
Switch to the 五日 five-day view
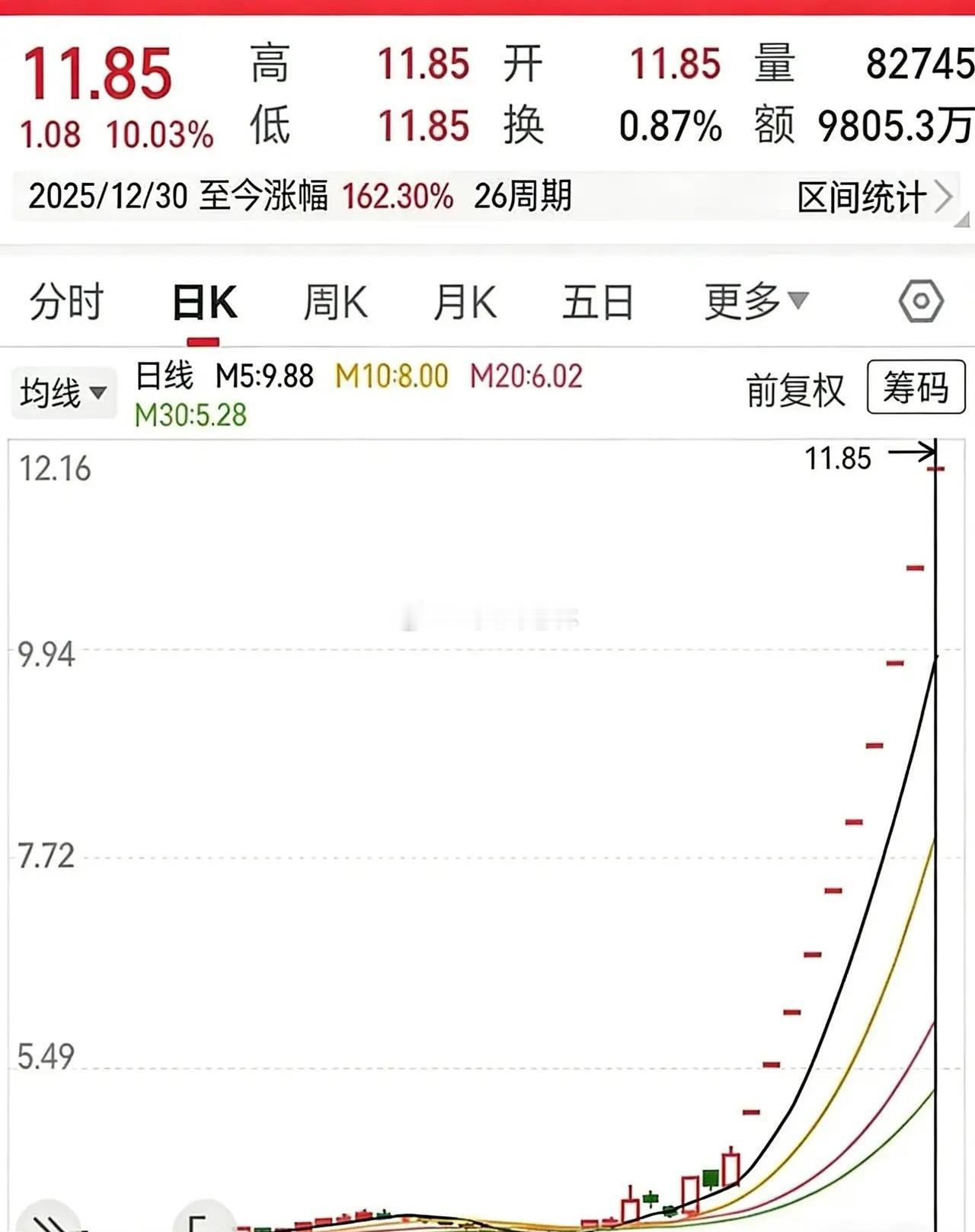point(597,302)
